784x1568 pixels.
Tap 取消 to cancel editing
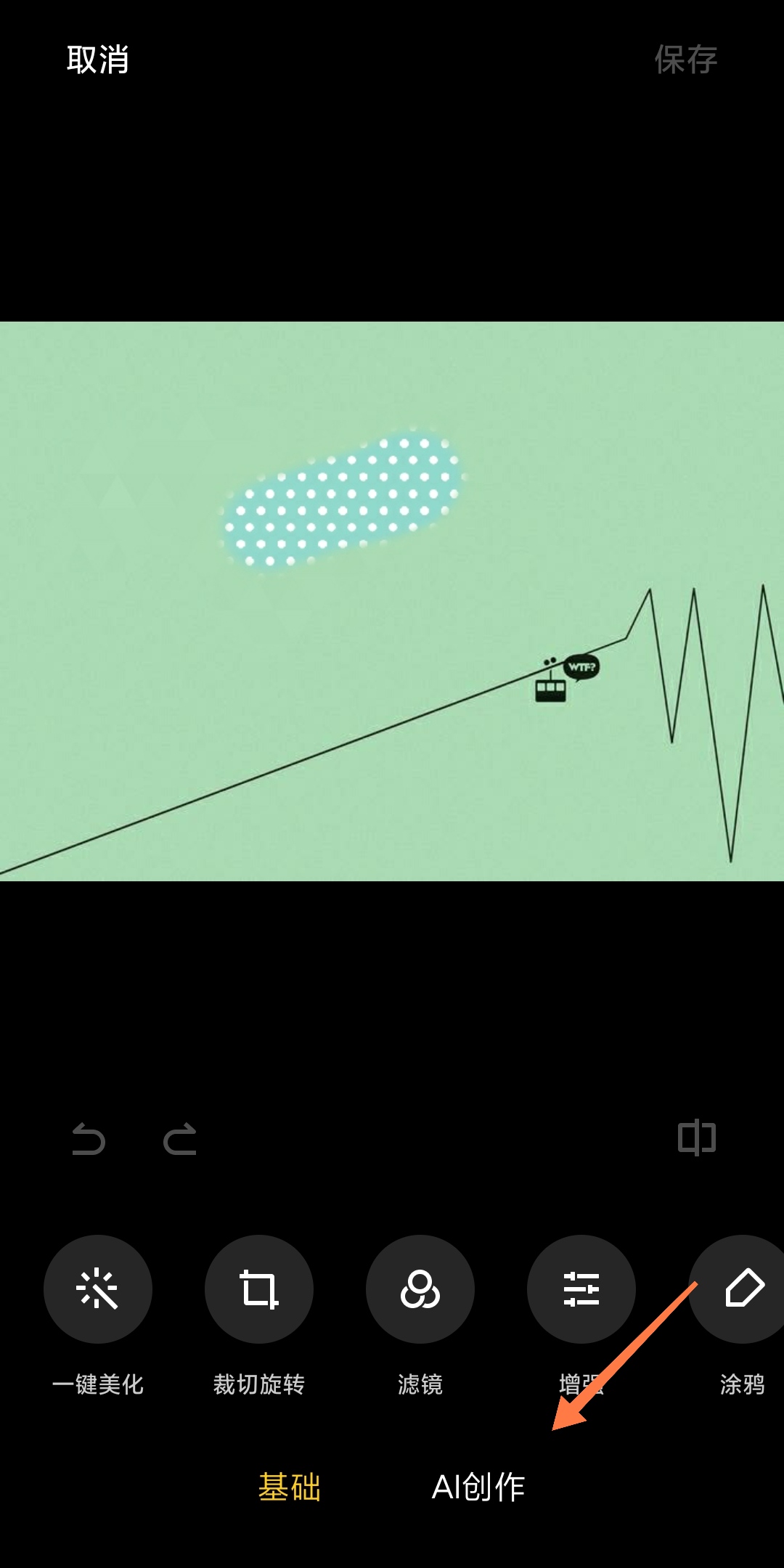(x=98, y=60)
